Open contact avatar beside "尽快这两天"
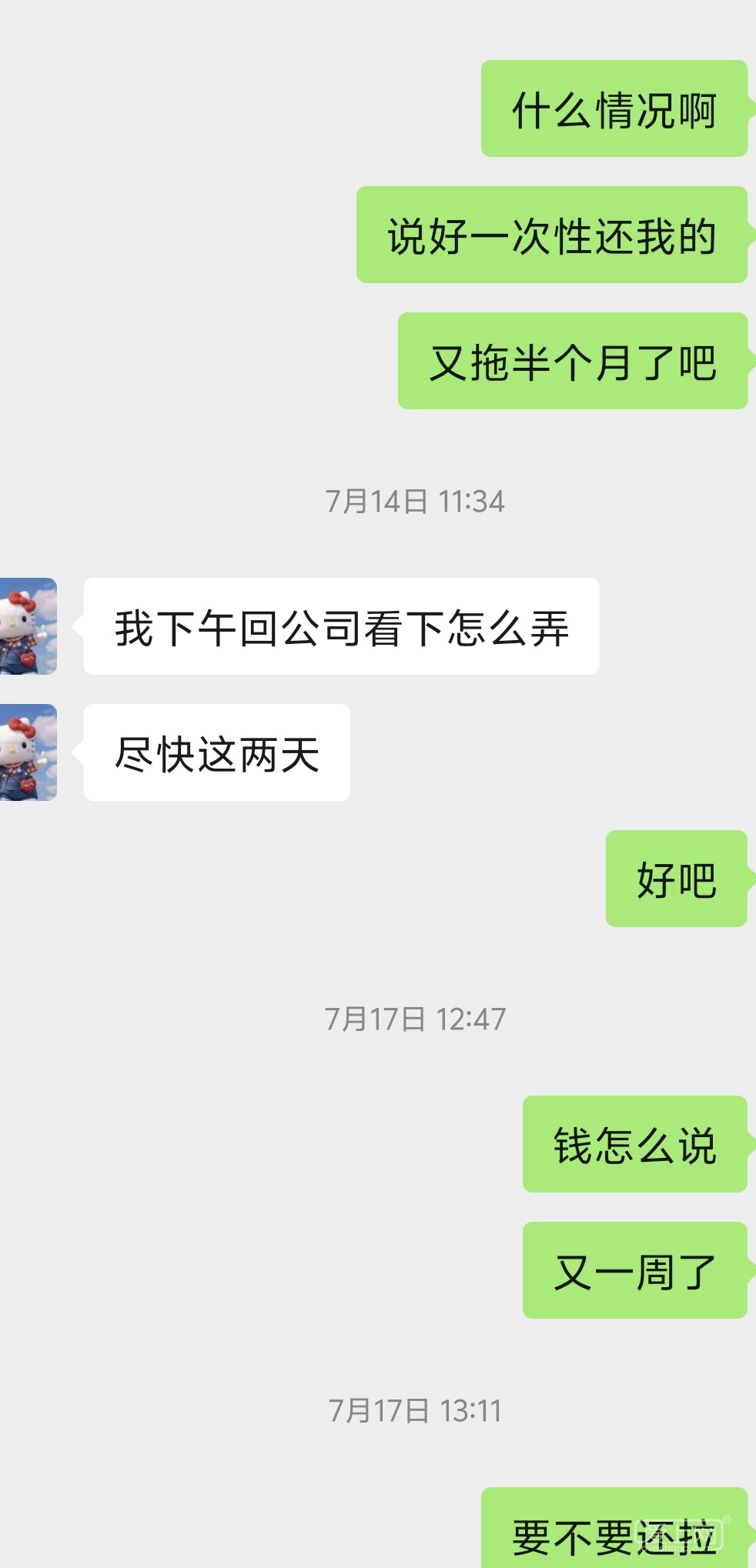 (x=28, y=752)
